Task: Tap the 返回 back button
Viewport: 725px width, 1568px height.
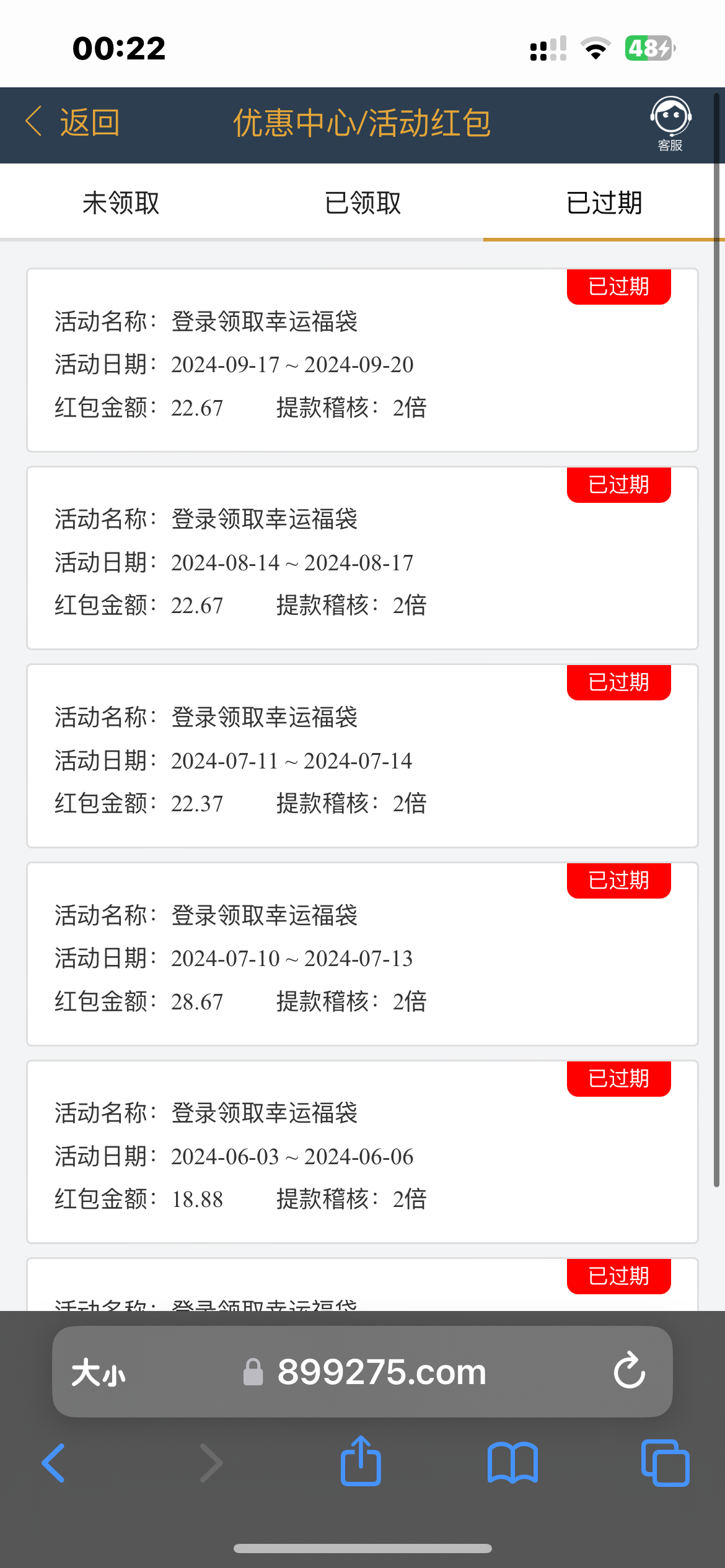Action: click(x=73, y=122)
